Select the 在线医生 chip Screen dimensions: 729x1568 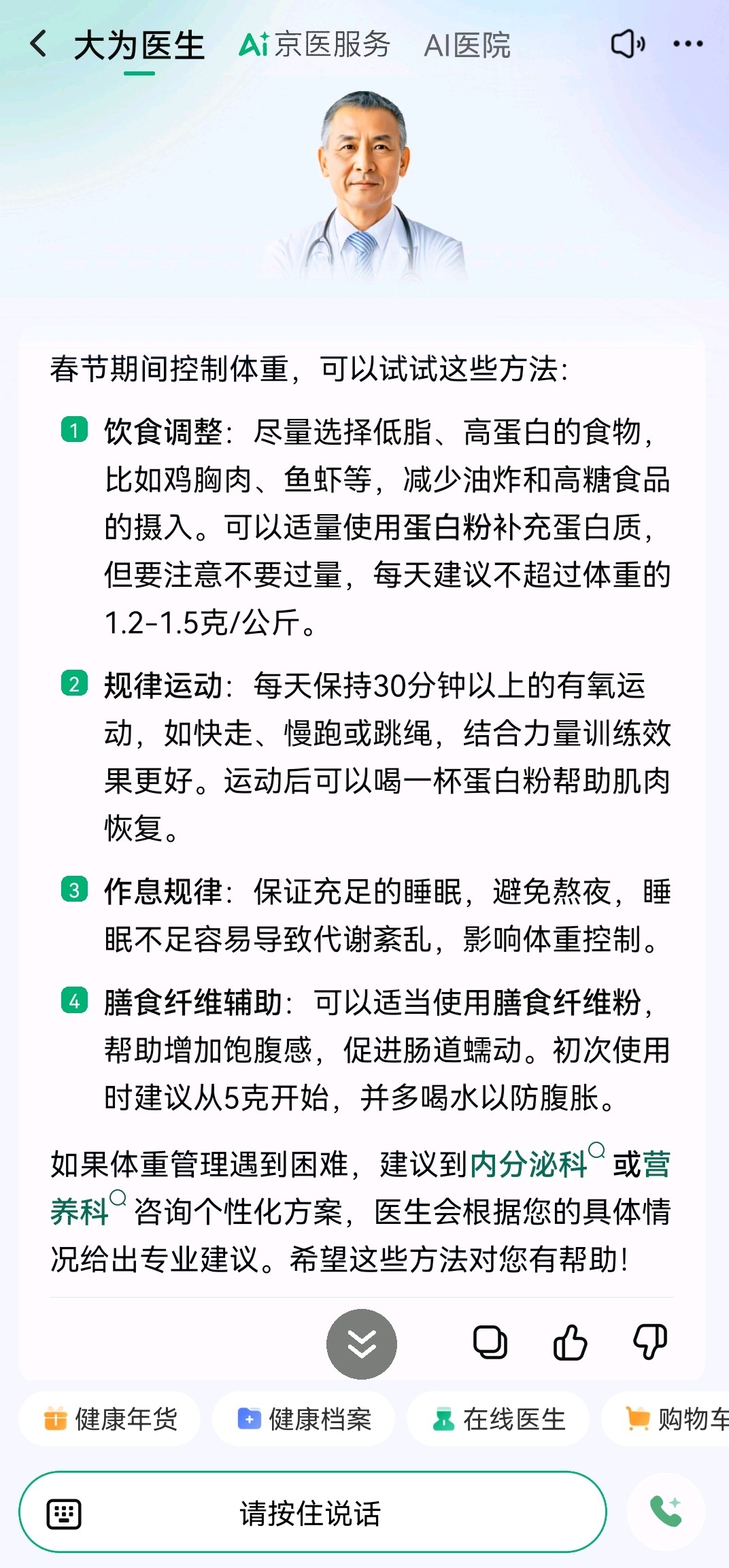click(498, 1419)
